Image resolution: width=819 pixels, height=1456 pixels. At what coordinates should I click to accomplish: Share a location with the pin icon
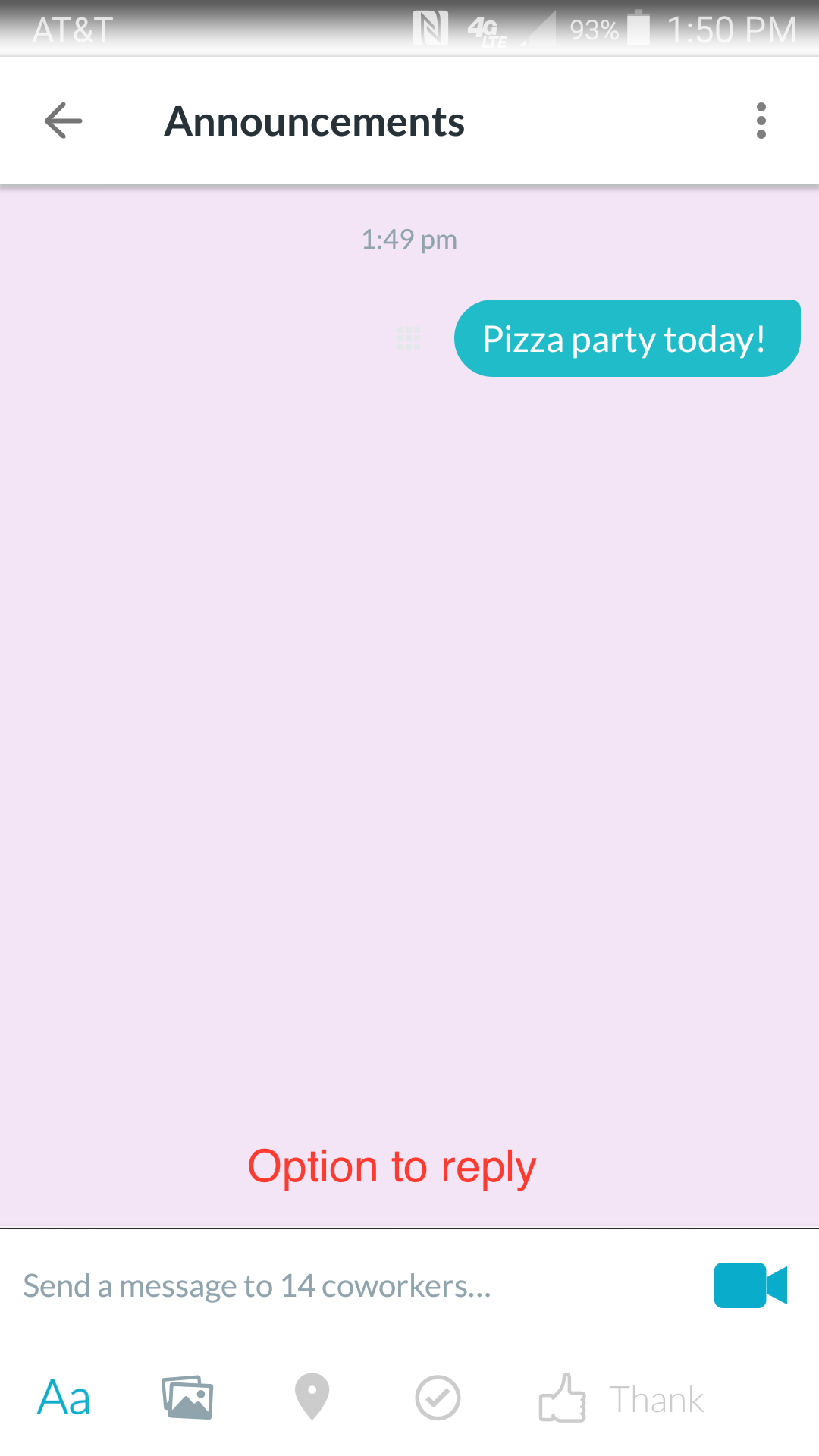312,1397
